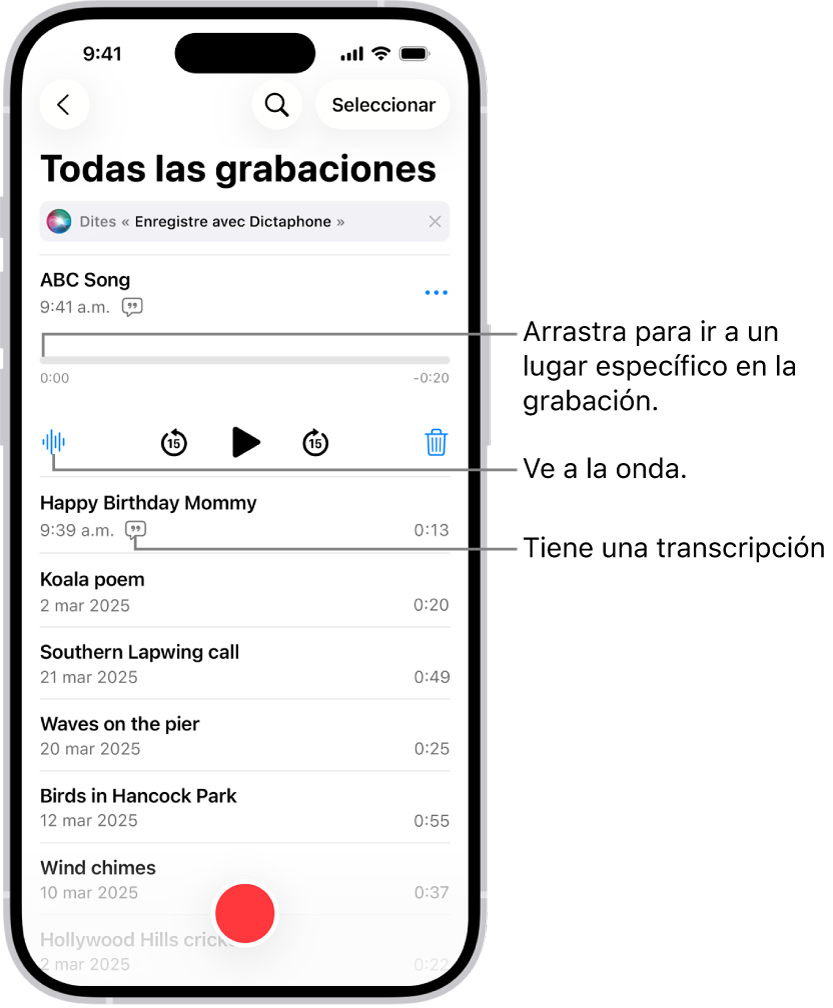Tap the Siri icon in the suggestion banner
Screen dimensions: 833x1008
58,221
